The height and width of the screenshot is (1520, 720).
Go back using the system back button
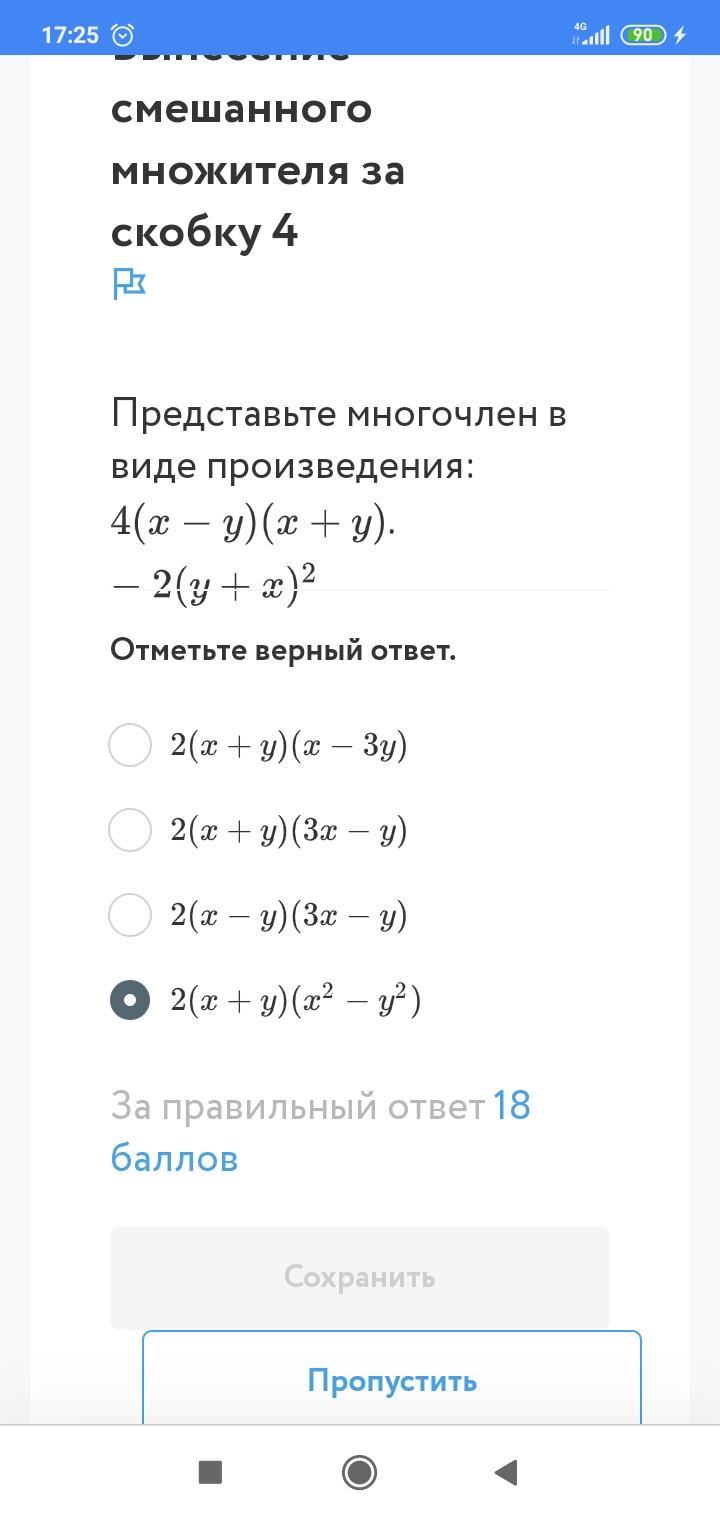pyautogui.click(x=506, y=1472)
